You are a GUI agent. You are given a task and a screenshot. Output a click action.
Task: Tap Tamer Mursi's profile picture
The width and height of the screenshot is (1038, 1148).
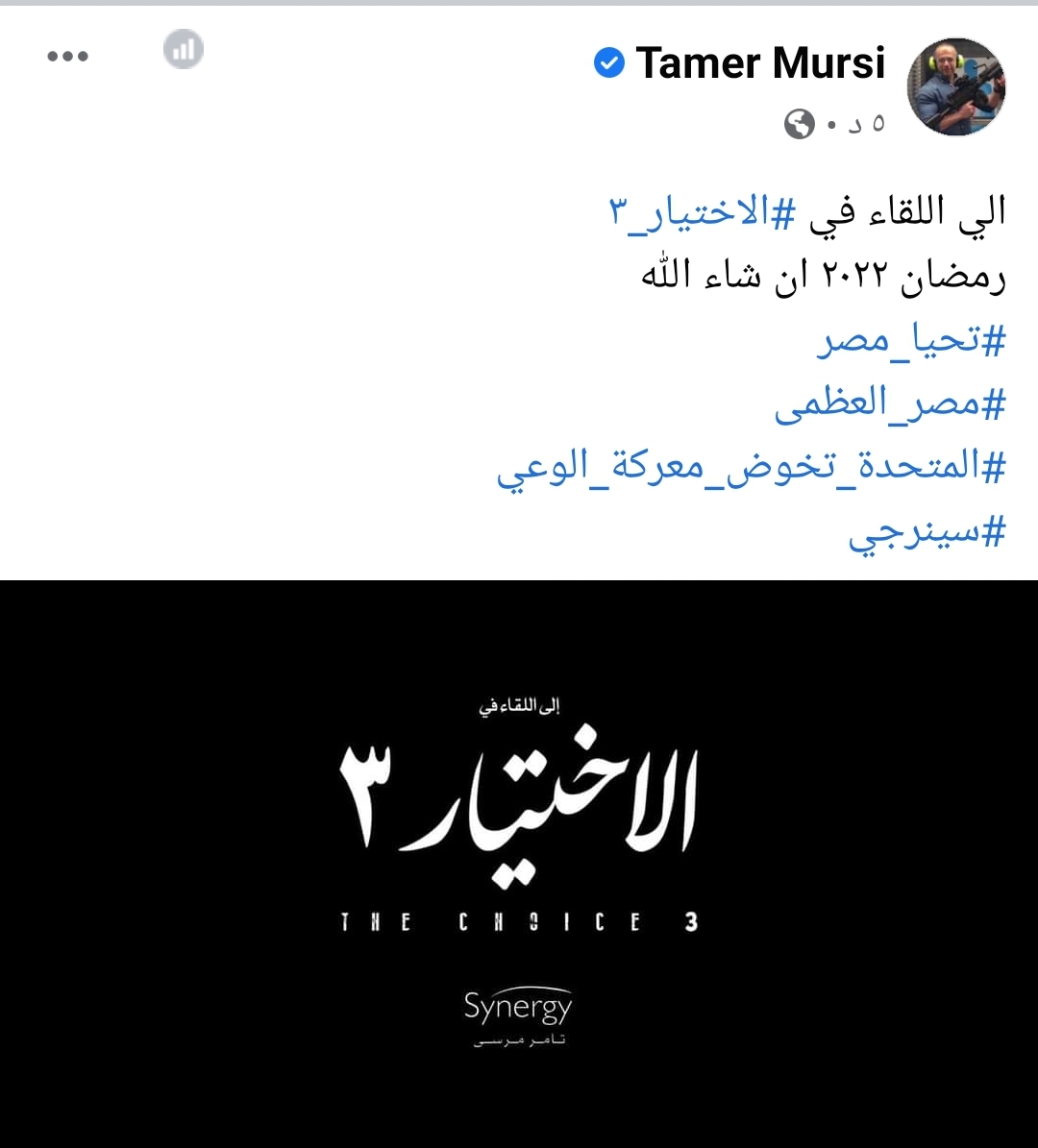click(x=956, y=86)
